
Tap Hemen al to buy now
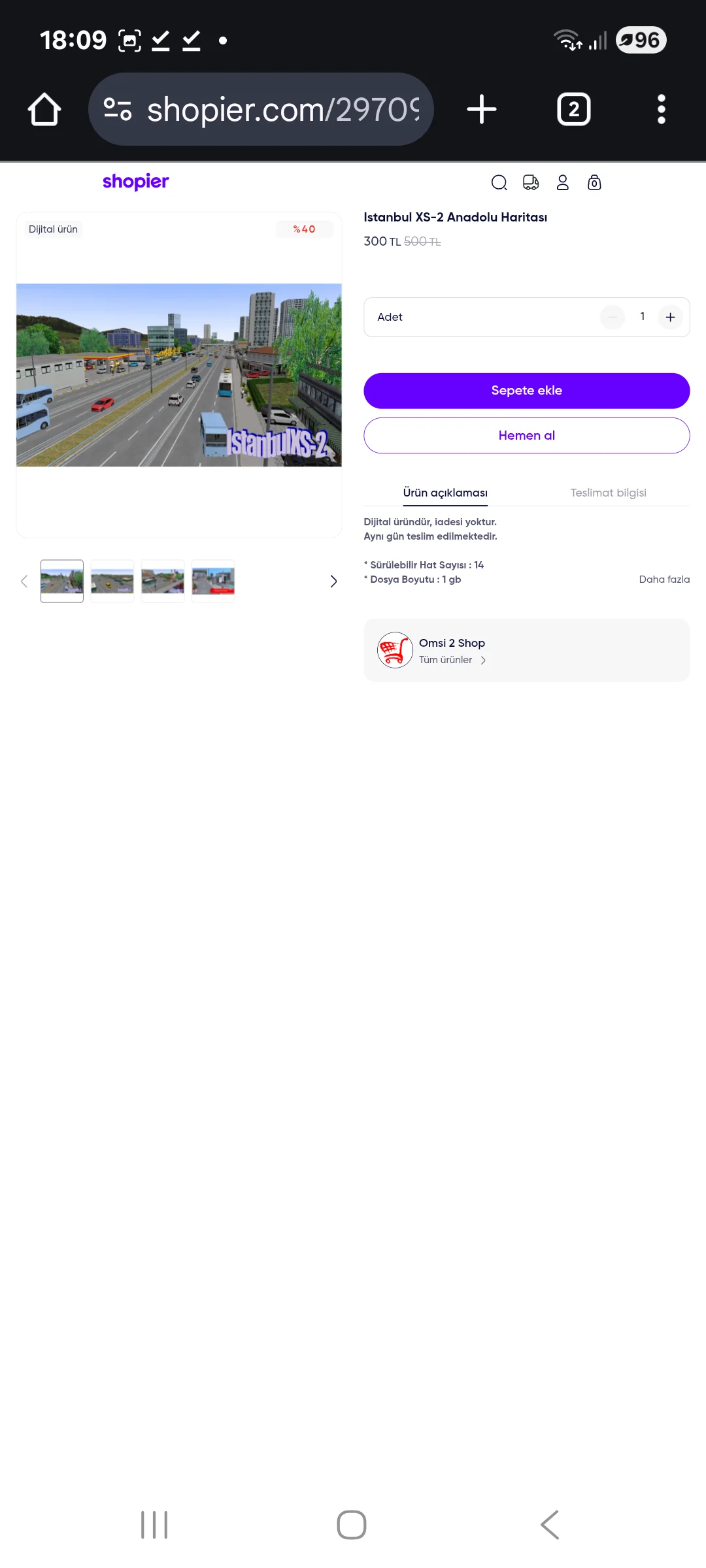[x=526, y=436]
